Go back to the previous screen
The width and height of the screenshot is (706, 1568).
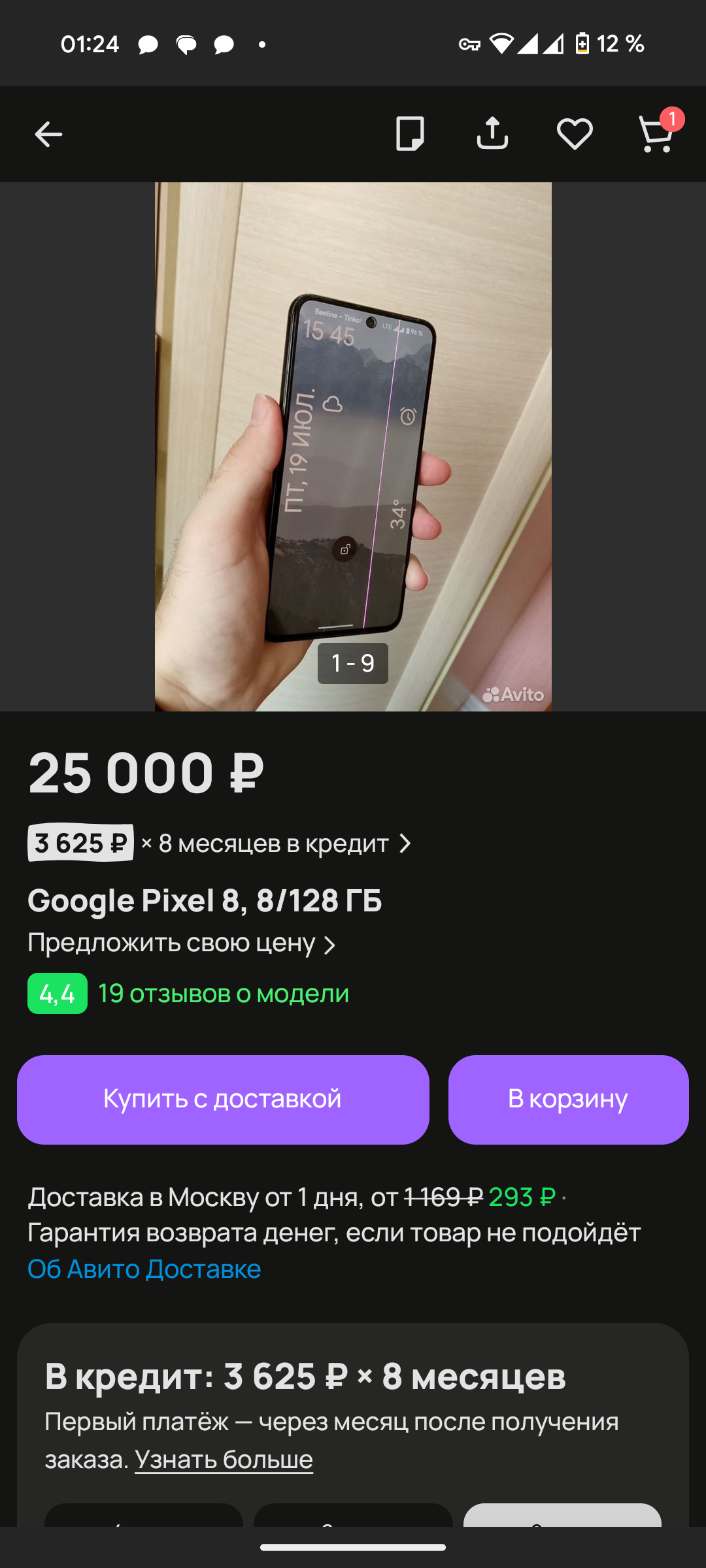[x=48, y=135]
